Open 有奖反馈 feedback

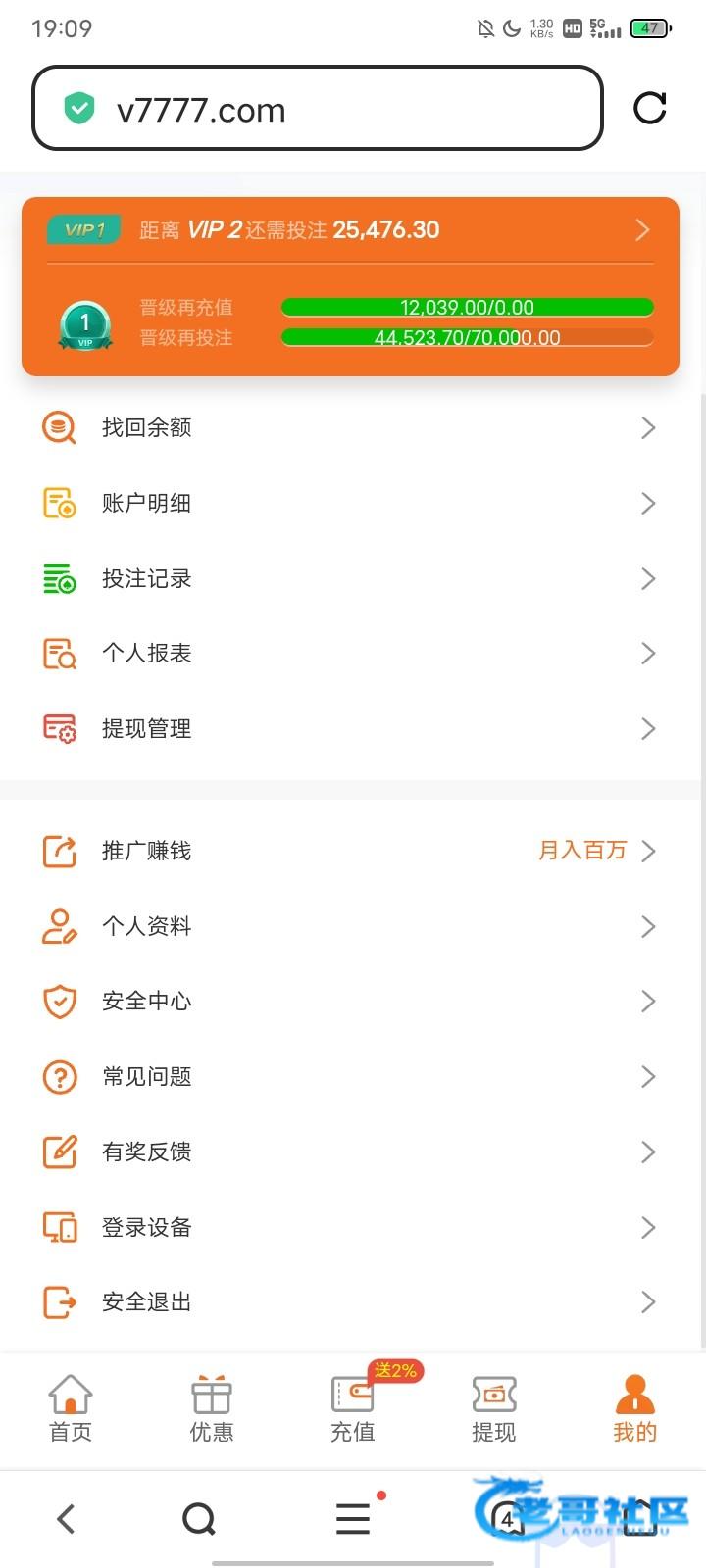tap(350, 1151)
